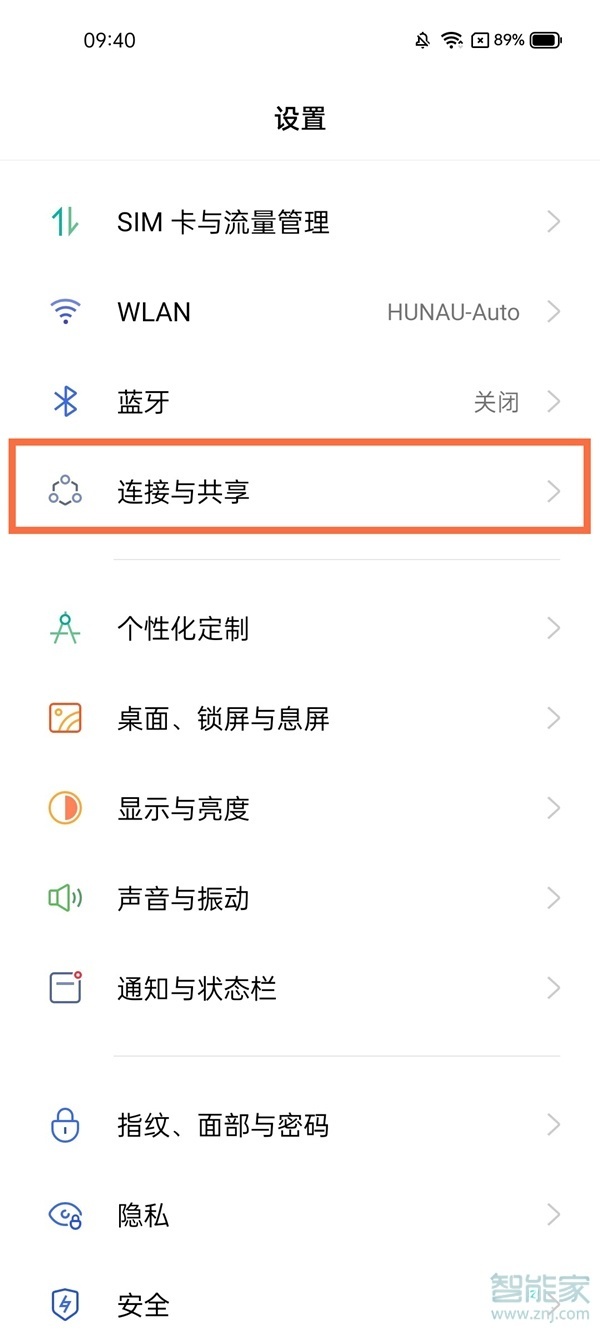Open 蓝牙 Bluetooth settings
Viewport: 600px width, 1333px height.
(300, 402)
